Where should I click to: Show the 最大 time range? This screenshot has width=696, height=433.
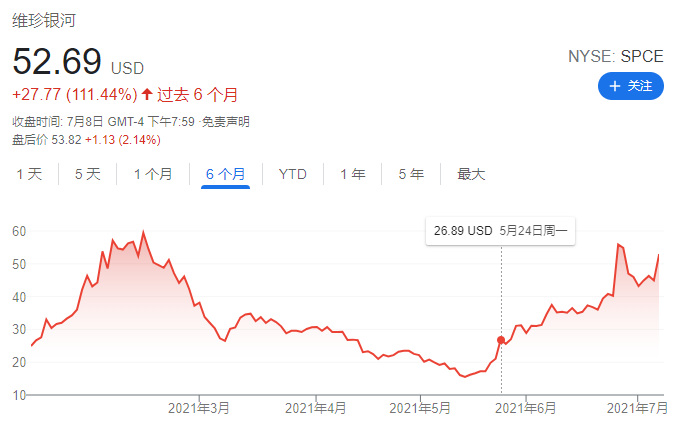pyautogui.click(x=471, y=174)
